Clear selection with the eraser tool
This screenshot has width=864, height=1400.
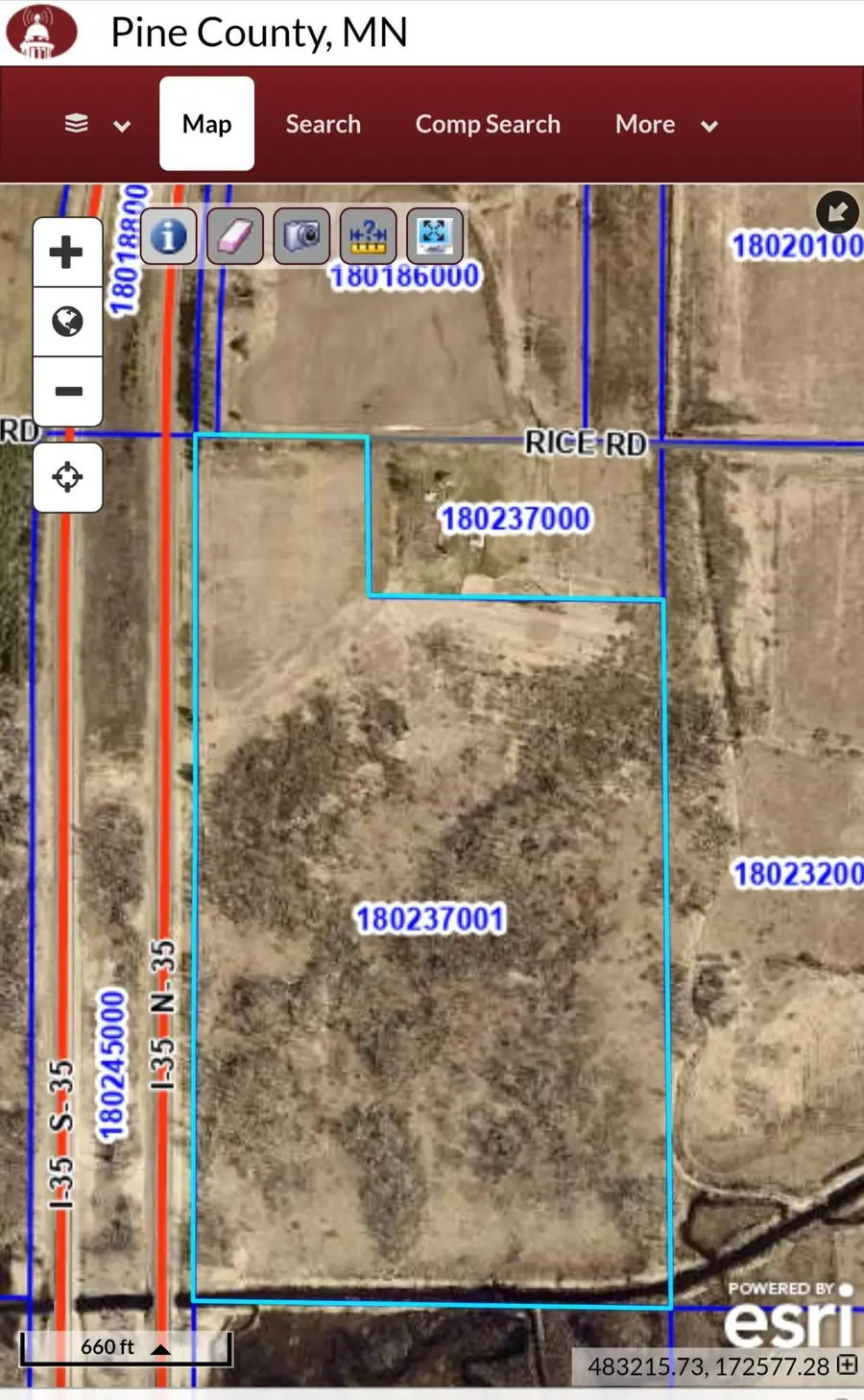(234, 235)
